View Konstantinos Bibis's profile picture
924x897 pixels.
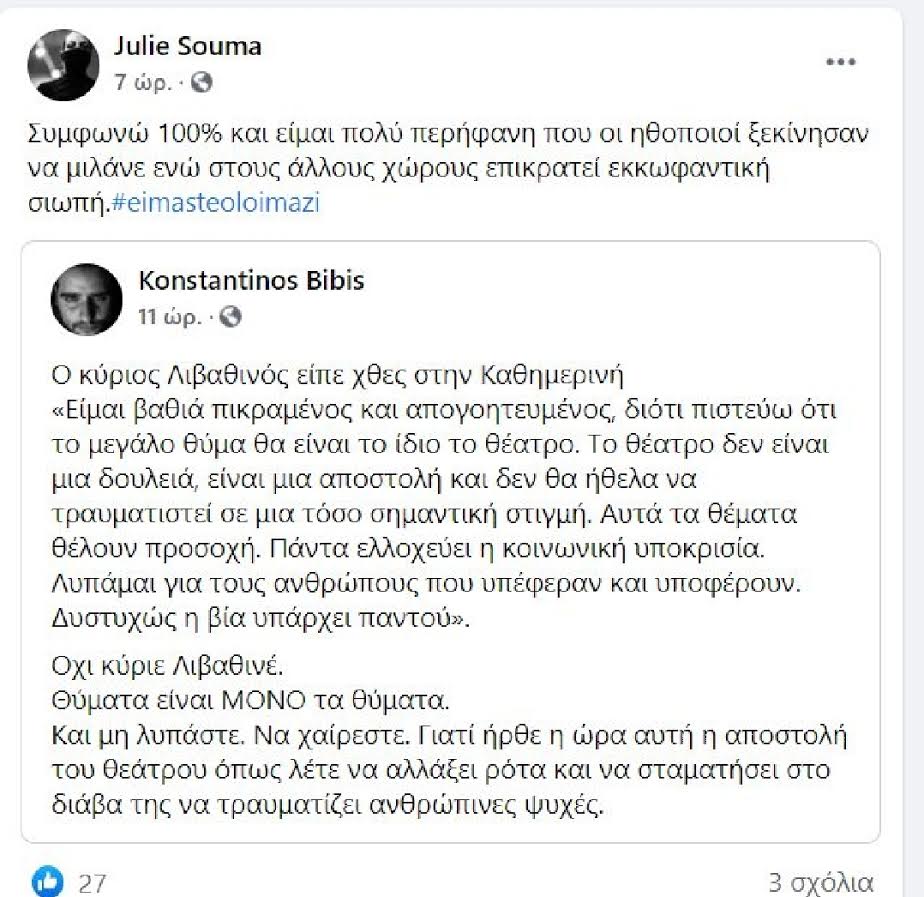click(x=88, y=298)
